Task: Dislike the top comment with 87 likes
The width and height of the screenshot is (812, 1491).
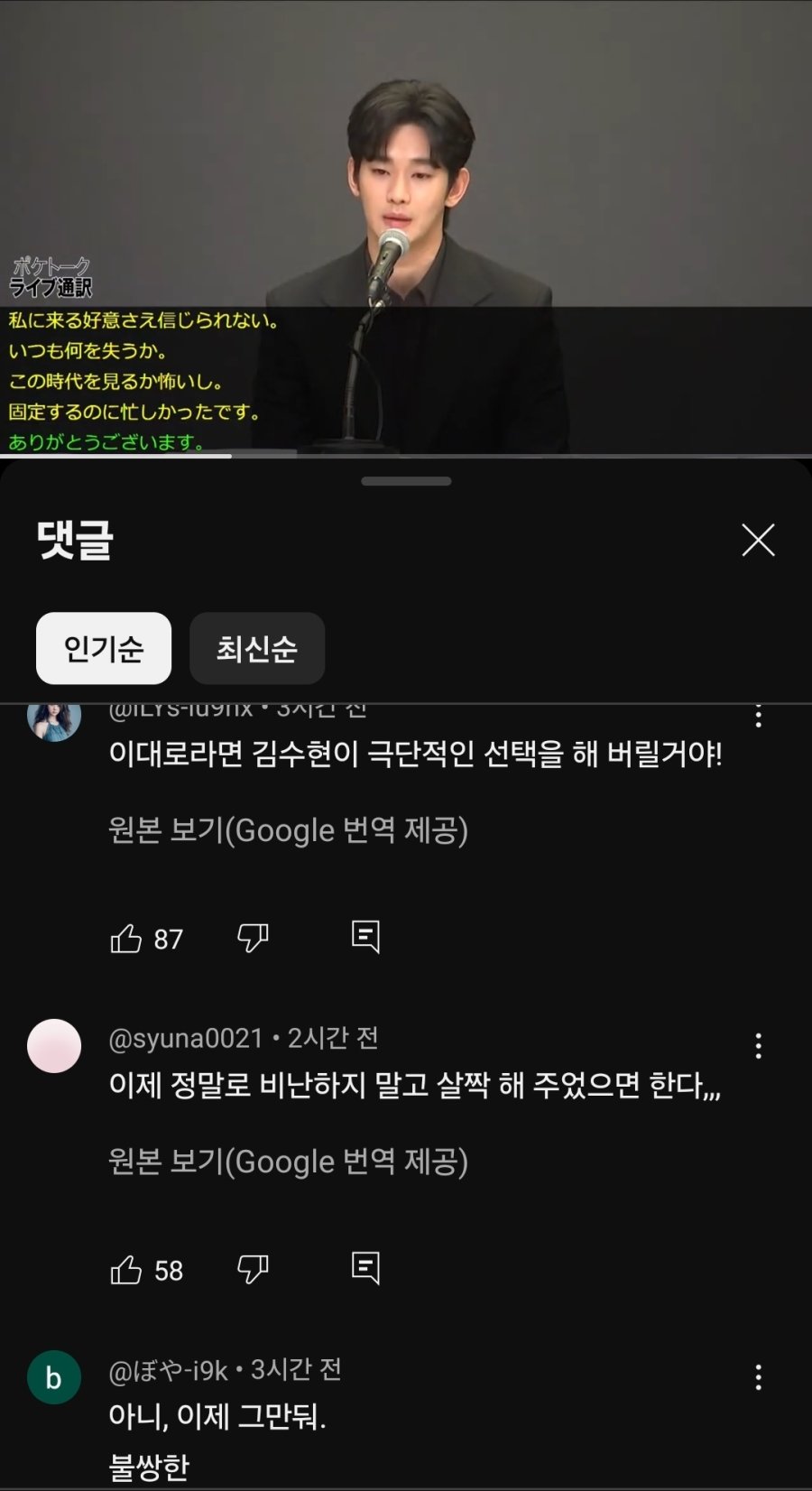Action: tap(254, 937)
